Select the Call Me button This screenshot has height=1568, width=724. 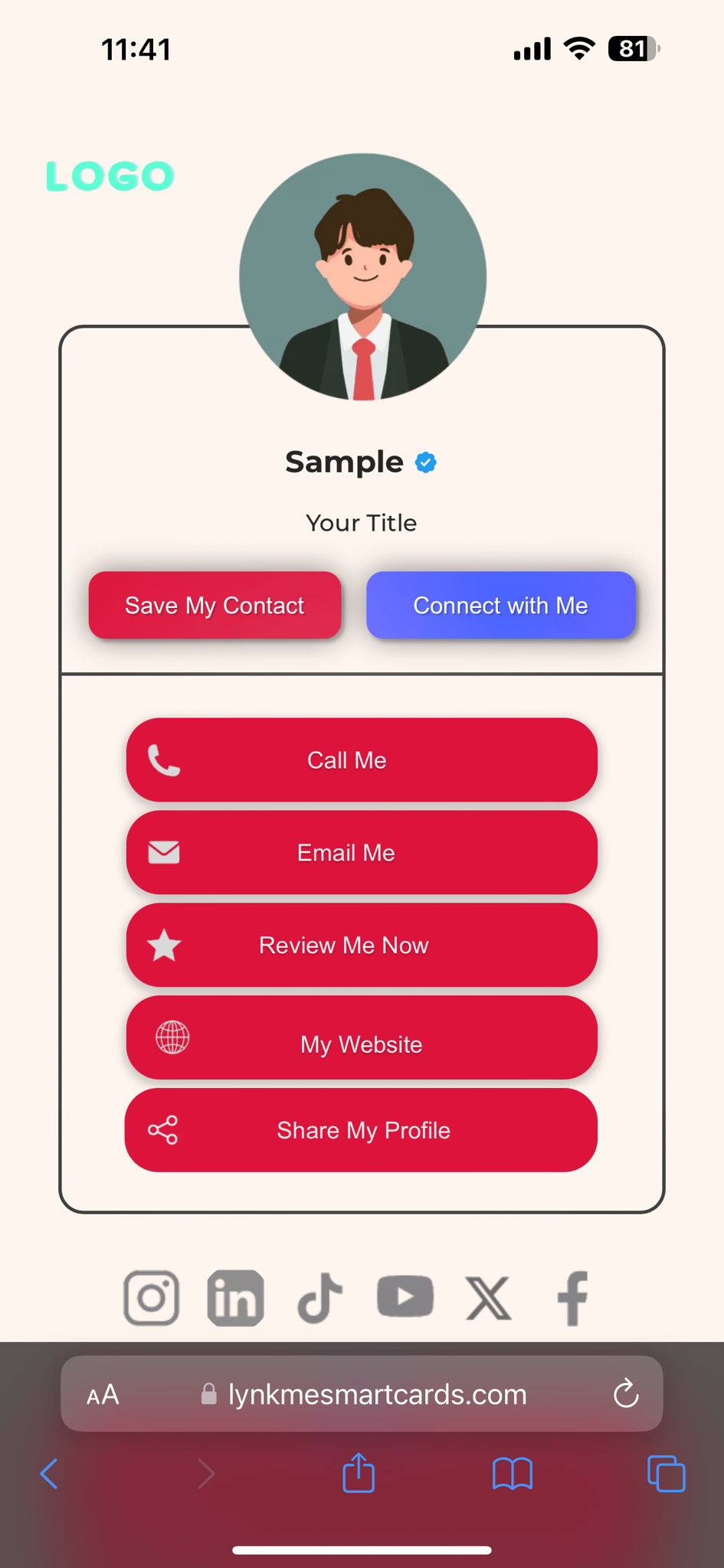362,759
